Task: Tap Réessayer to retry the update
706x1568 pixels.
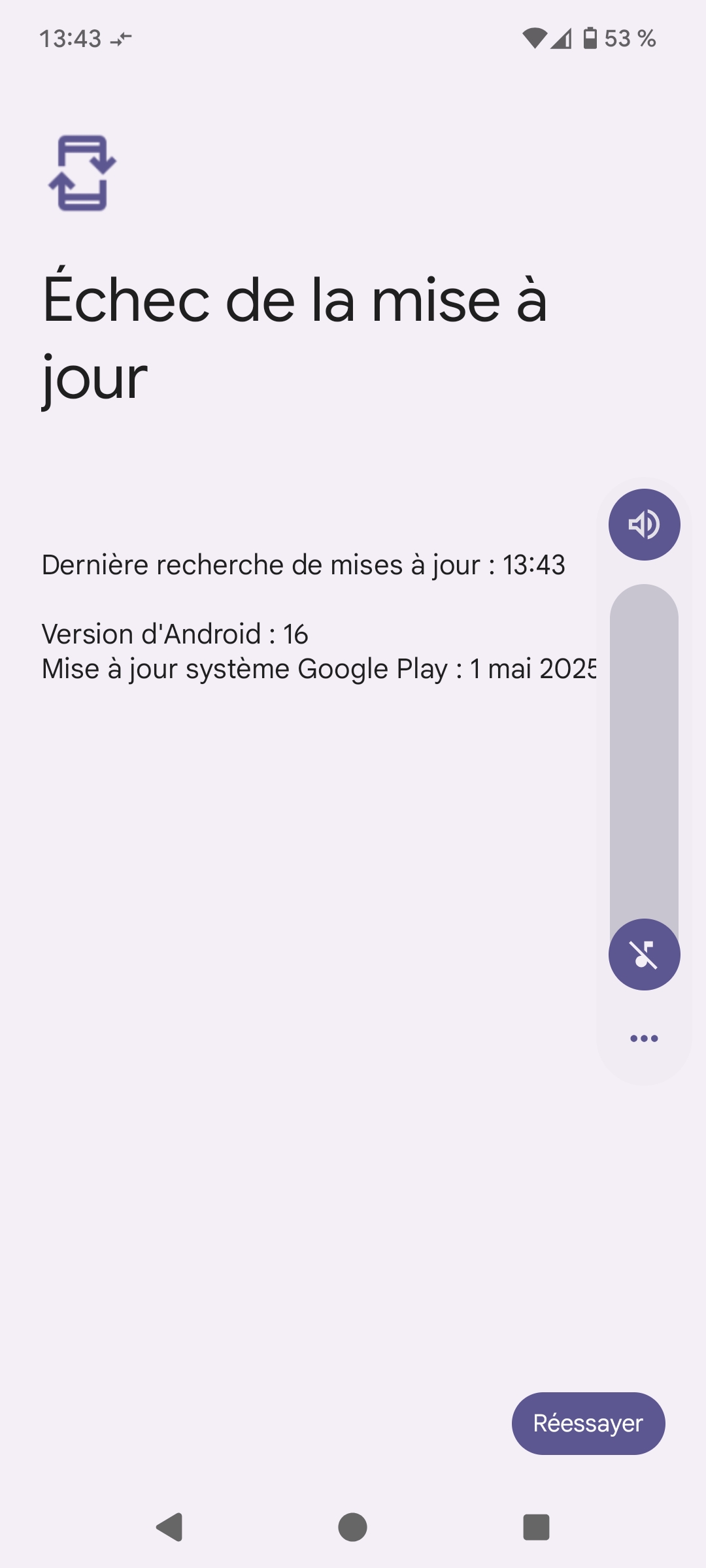Action: (588, 1423)
